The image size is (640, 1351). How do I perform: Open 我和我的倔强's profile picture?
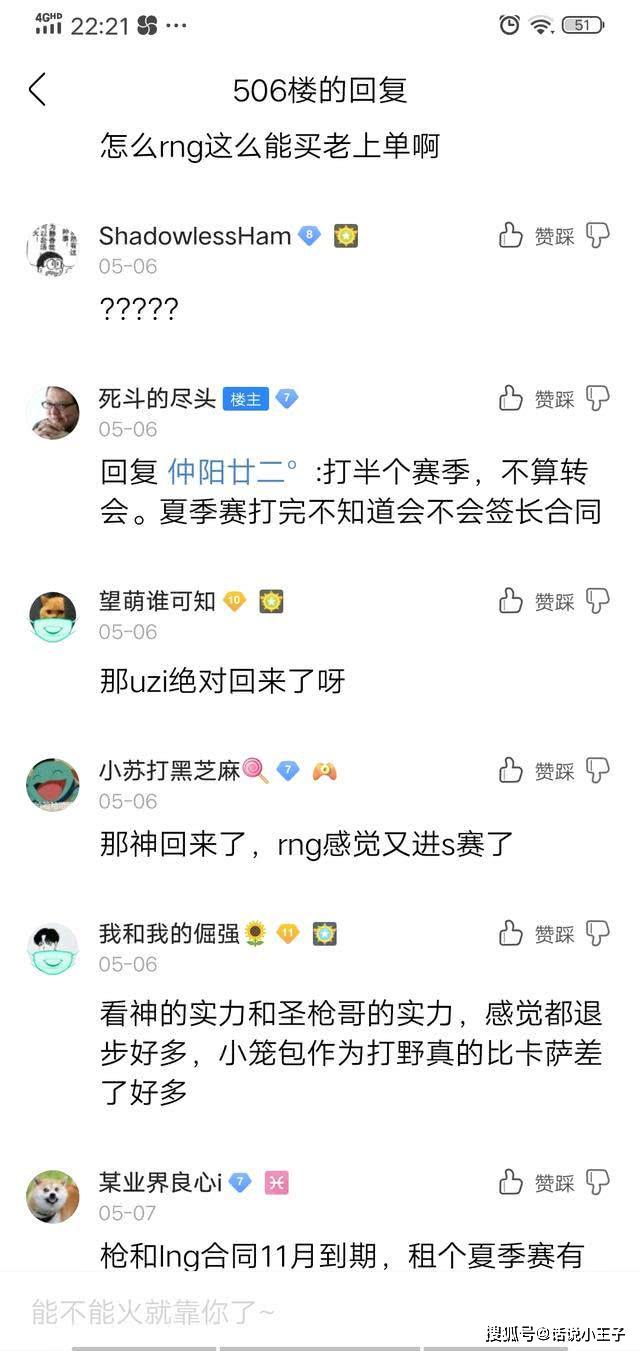click(52, 948)
